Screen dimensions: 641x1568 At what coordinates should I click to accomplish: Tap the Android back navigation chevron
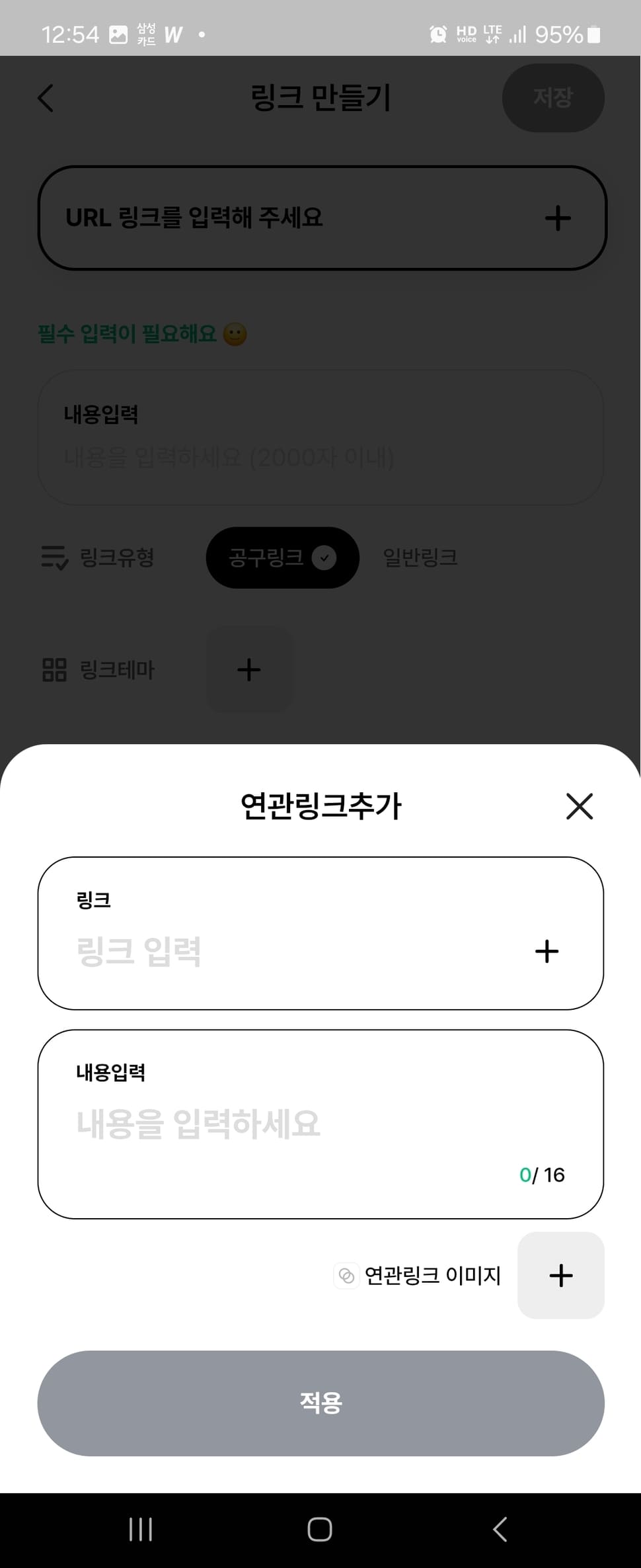pyautogui.click(x=499, y=1530)
